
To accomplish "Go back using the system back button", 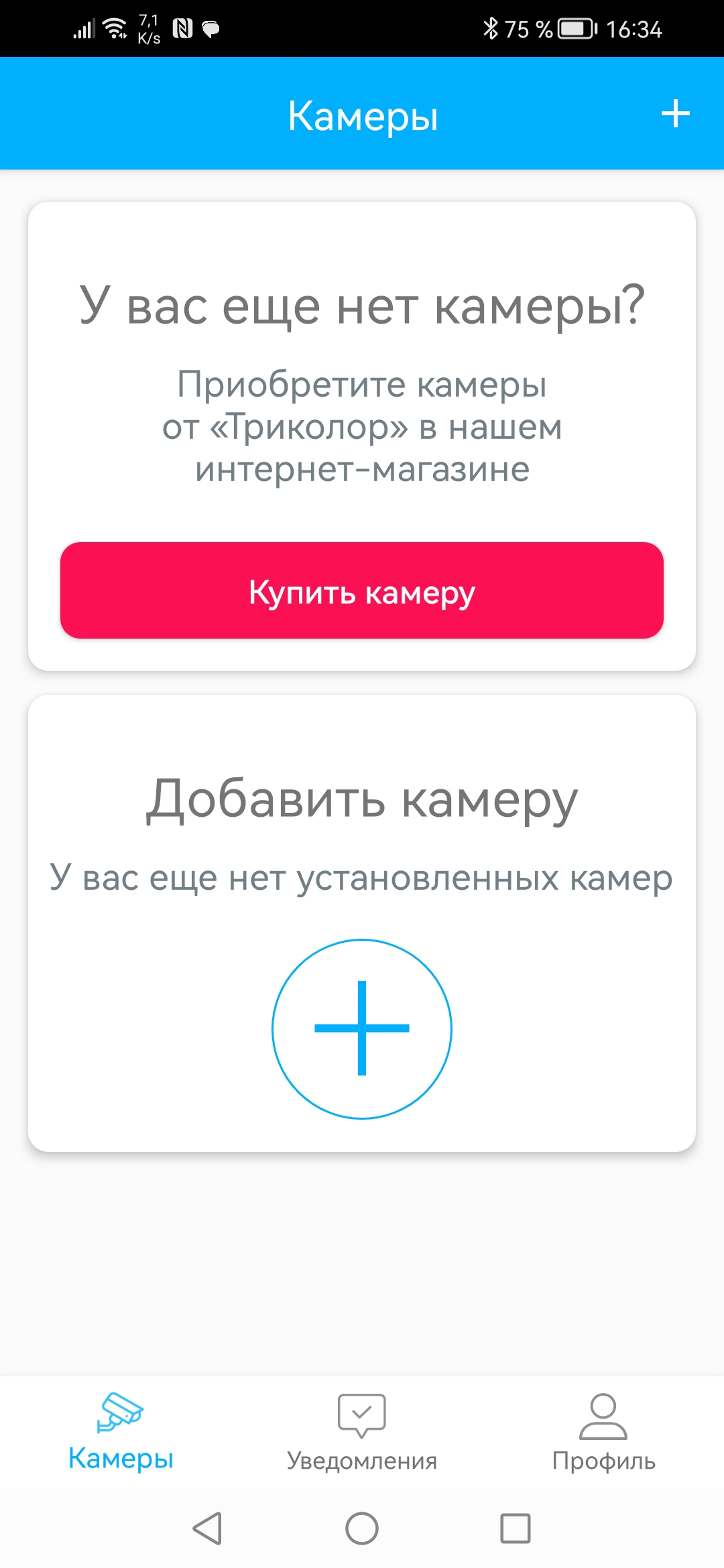I will coord(207,1528).
